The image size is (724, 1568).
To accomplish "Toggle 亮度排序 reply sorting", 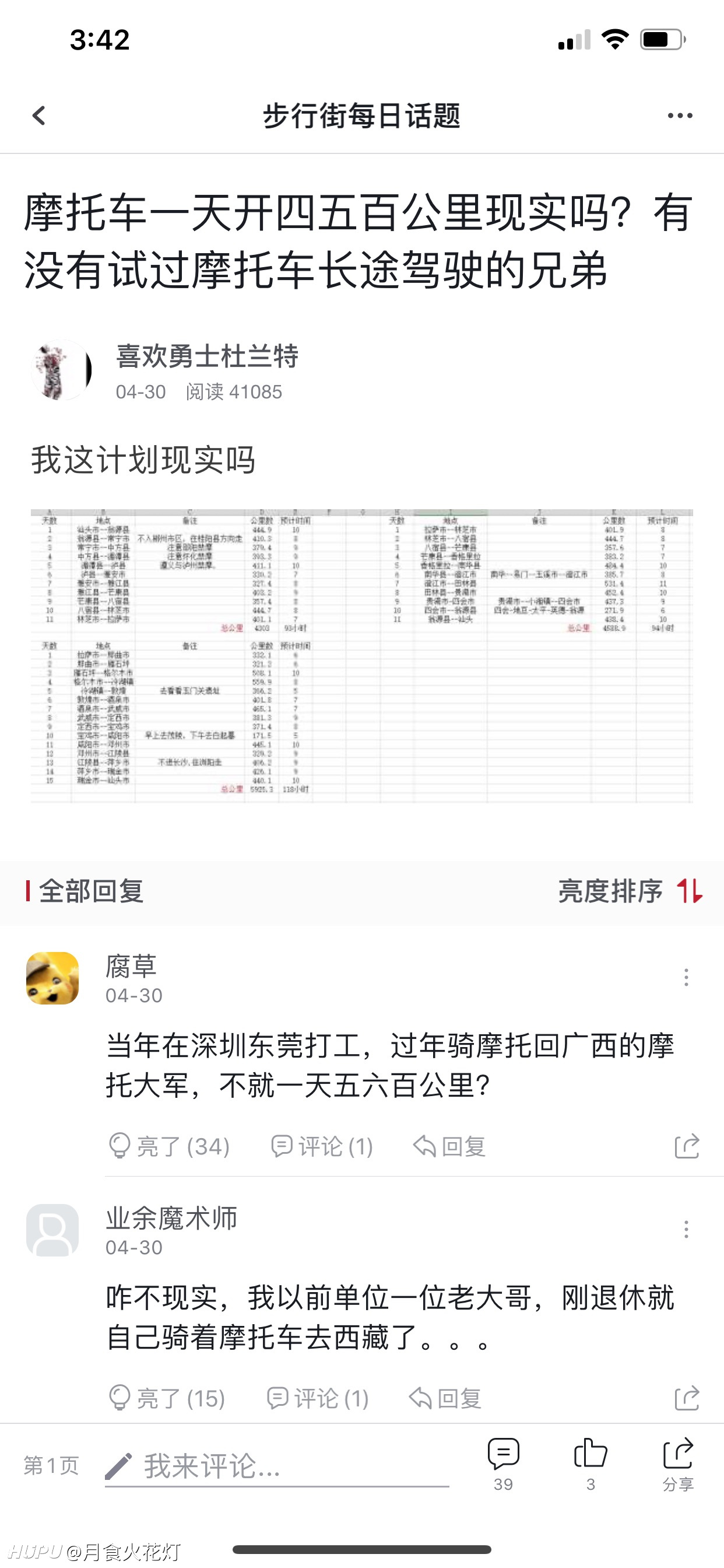I will (x=630, y=891).
